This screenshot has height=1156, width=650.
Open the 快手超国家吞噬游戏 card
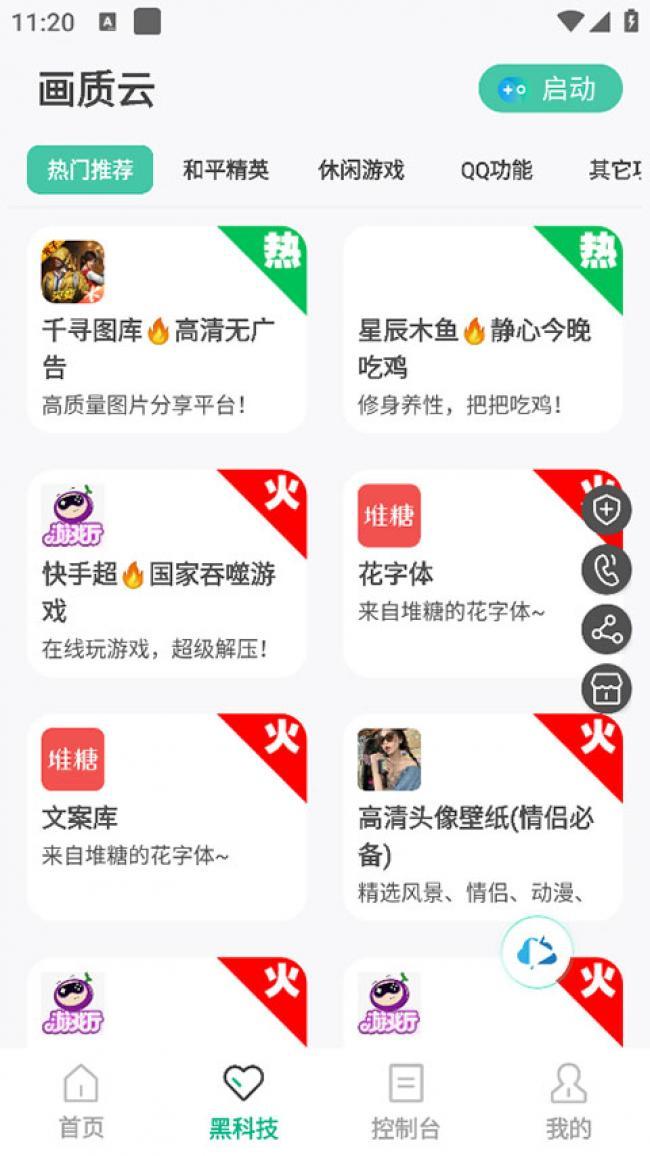click(x=166, y=574)
